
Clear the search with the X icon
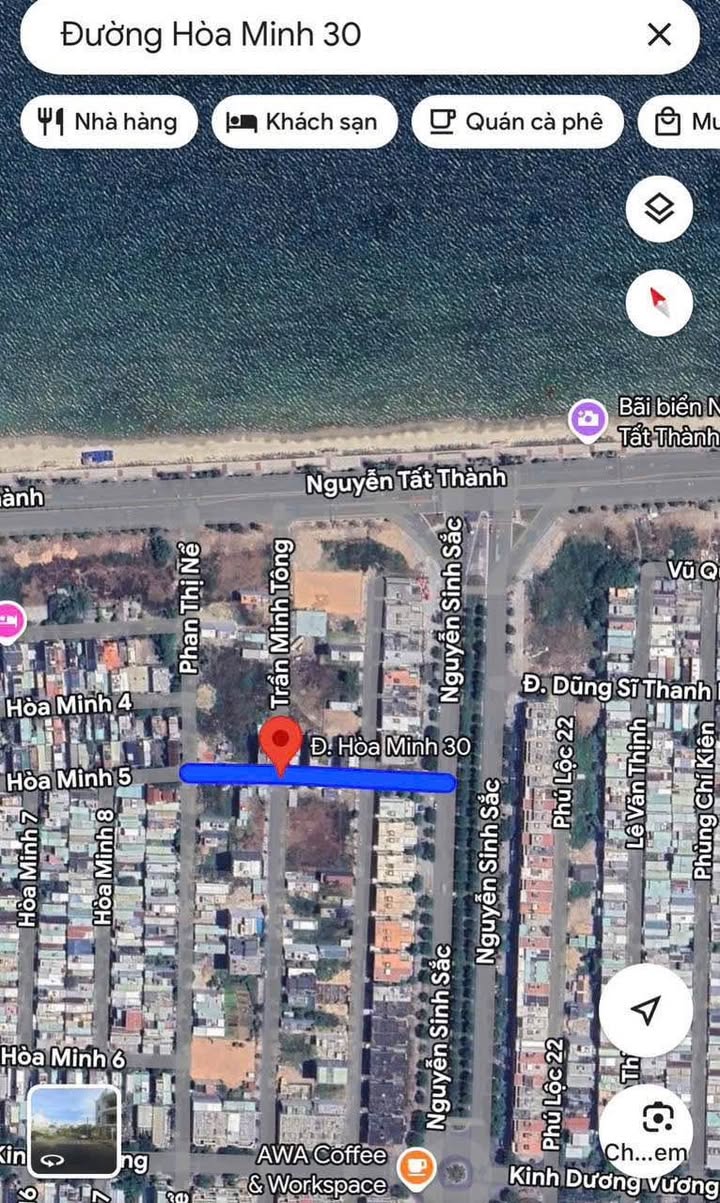[659, 35]
